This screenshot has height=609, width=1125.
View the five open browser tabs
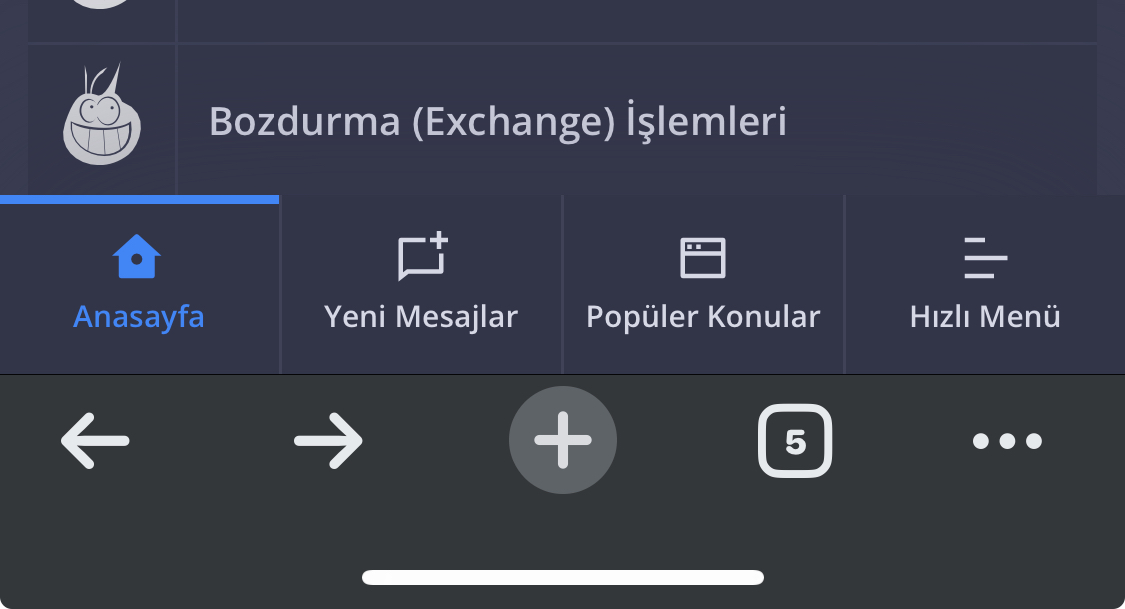[795, 440]
